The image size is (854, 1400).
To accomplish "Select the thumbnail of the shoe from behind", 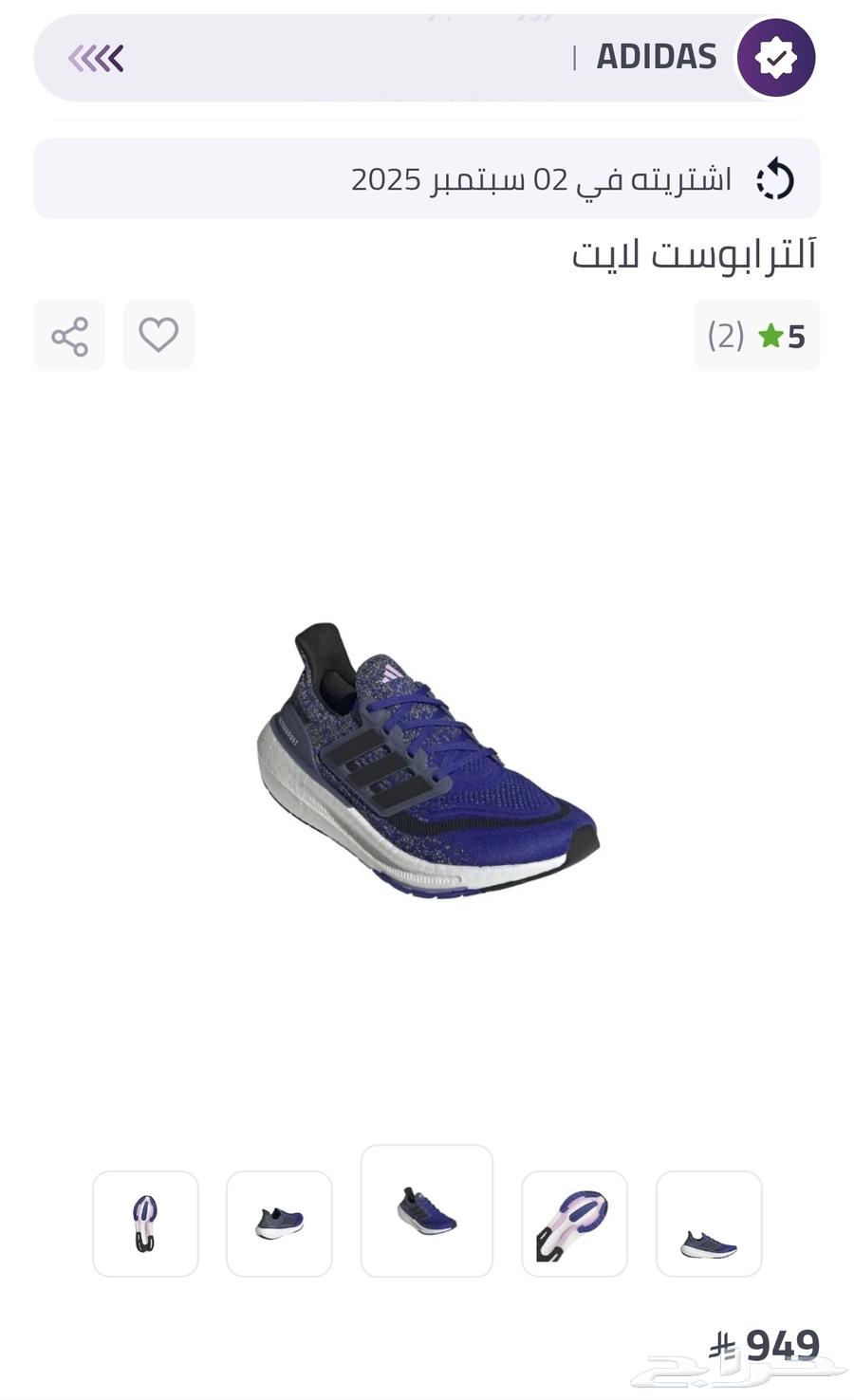I will point(279,1224).
